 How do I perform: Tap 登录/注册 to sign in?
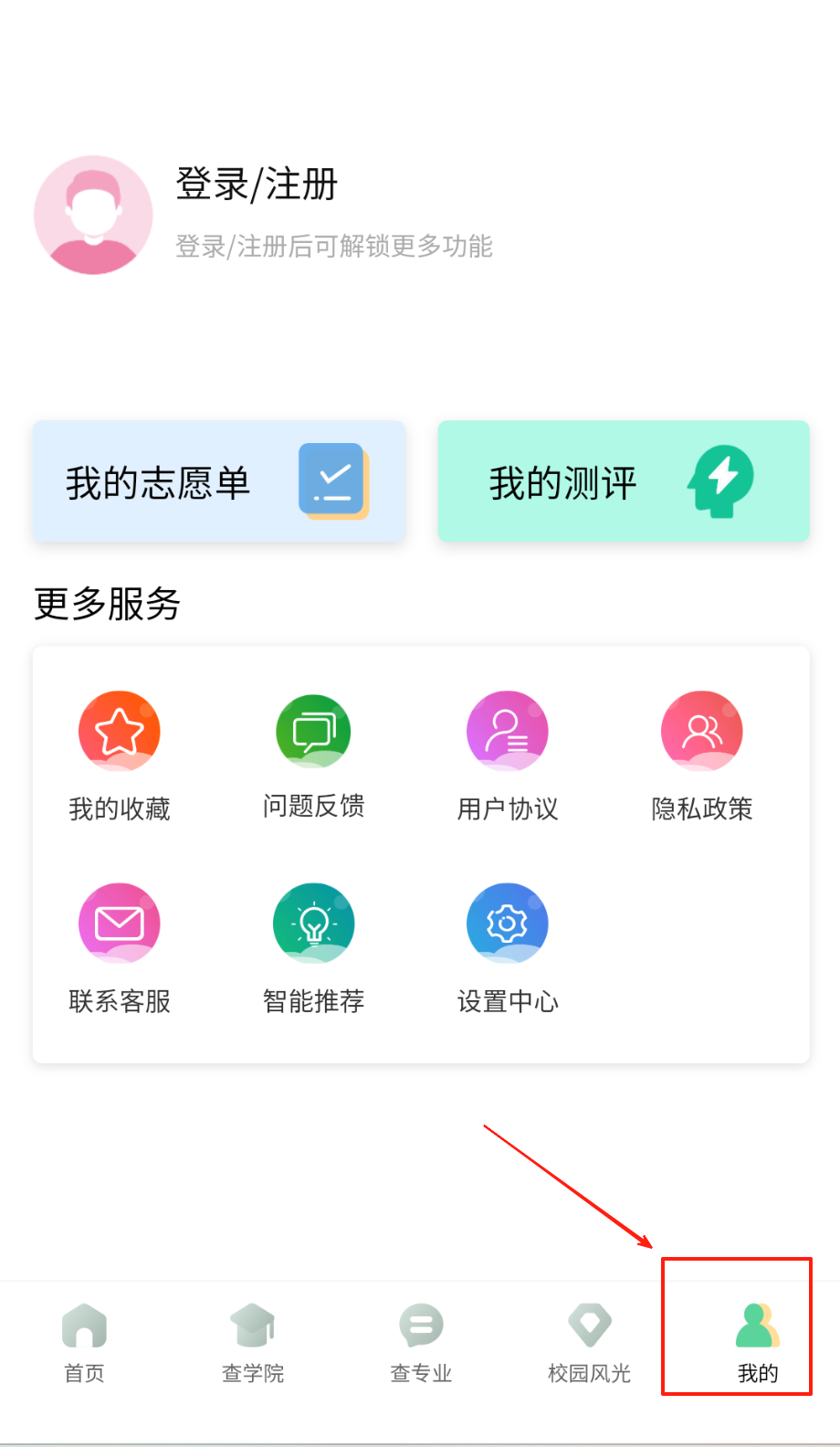[x=257, y=185]
